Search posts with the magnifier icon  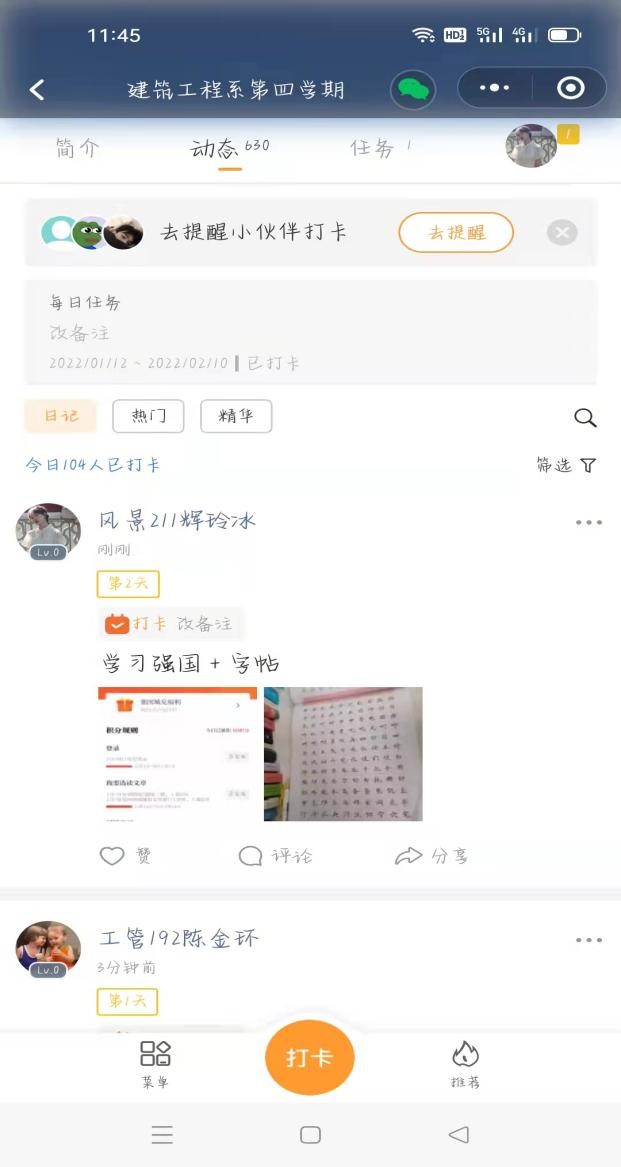point(585,417)
